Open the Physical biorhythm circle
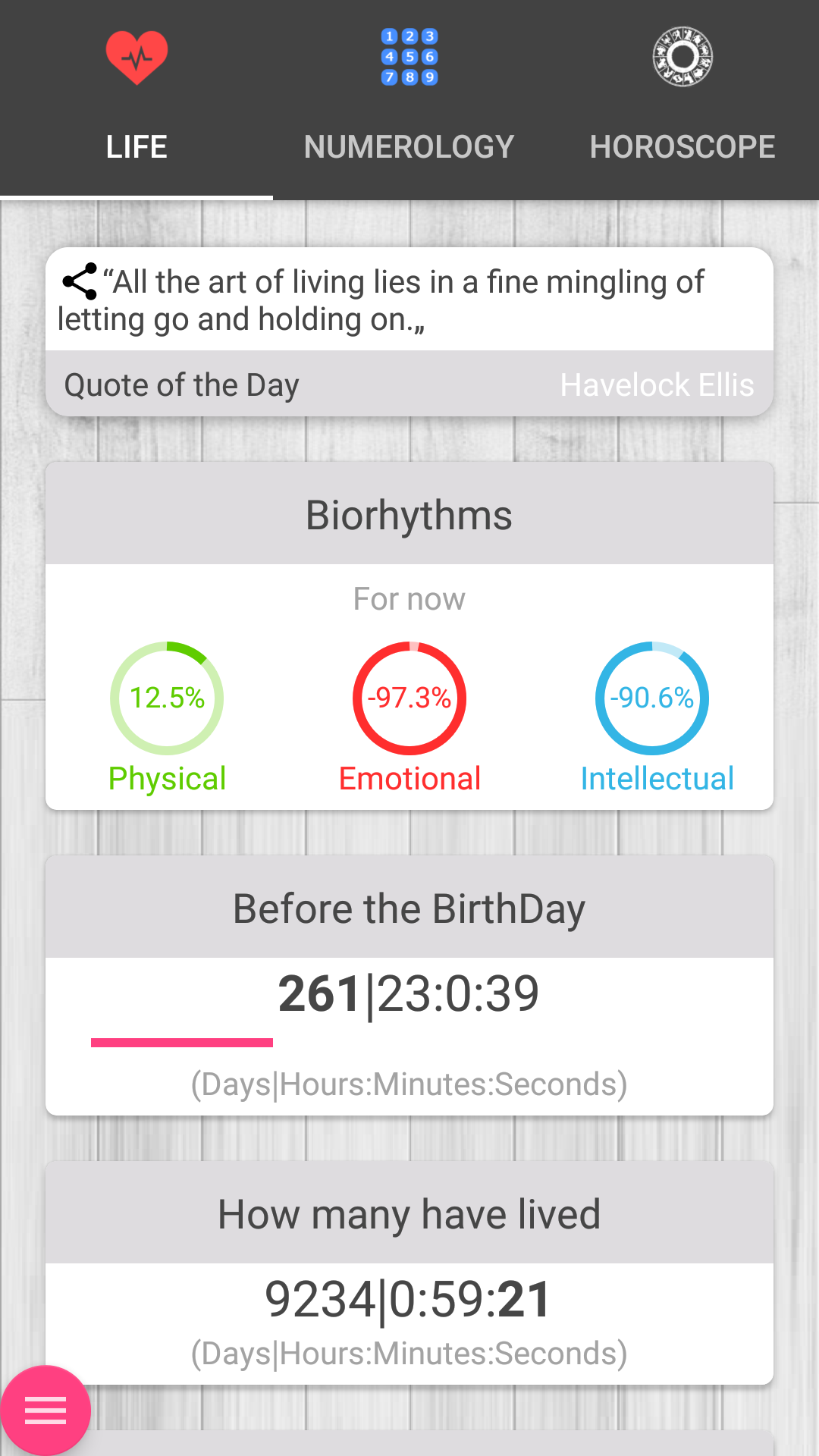This screenshot has width=819, height=1456. 167,698
